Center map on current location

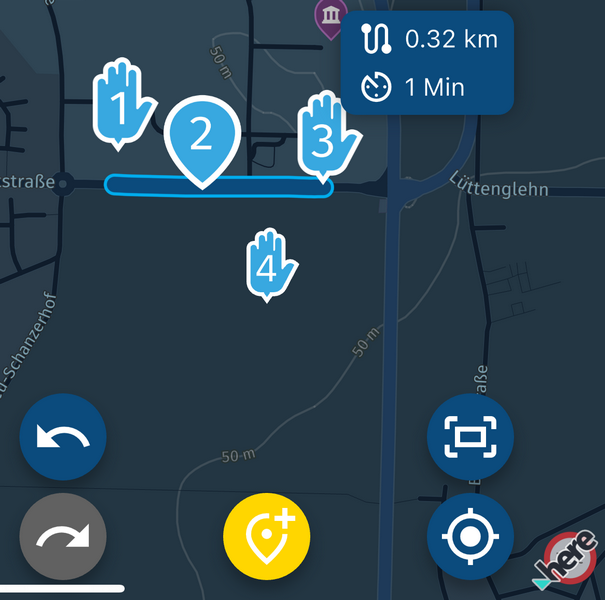click(470, 537)
